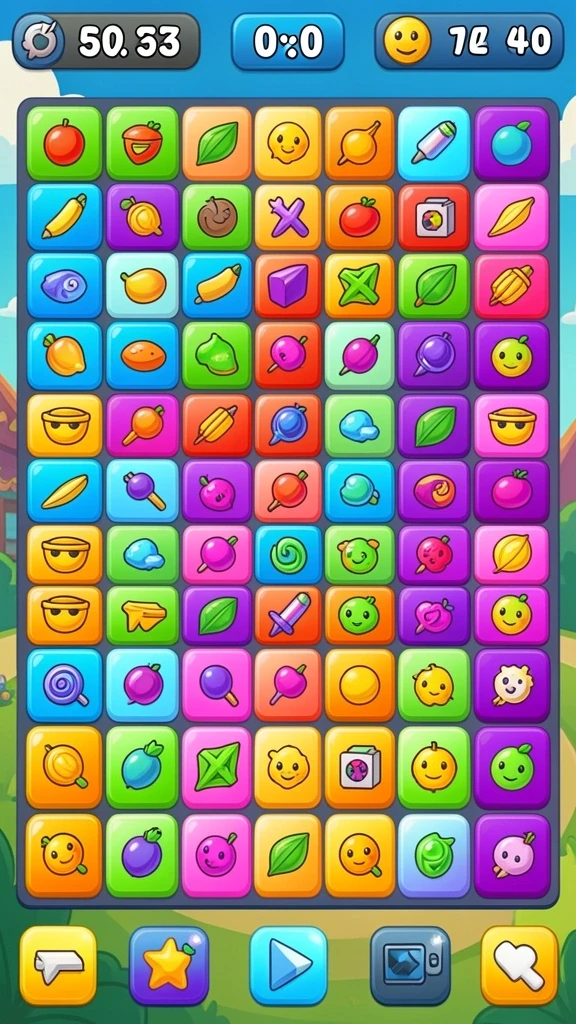Tap the plain yellow ball tile
576x1024 pixels.
coord(360,685)
